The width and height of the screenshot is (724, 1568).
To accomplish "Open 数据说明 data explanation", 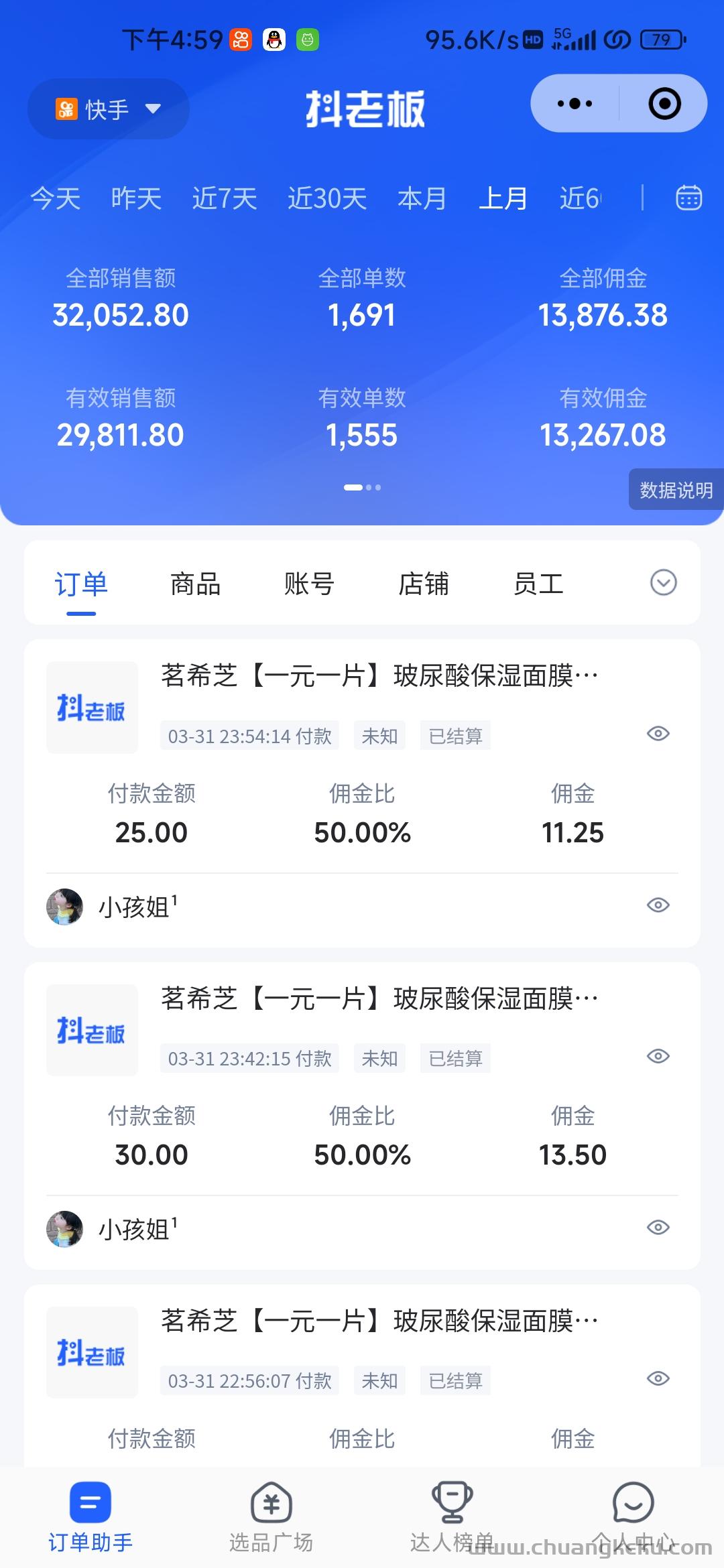I will click(x=676, y=490).
